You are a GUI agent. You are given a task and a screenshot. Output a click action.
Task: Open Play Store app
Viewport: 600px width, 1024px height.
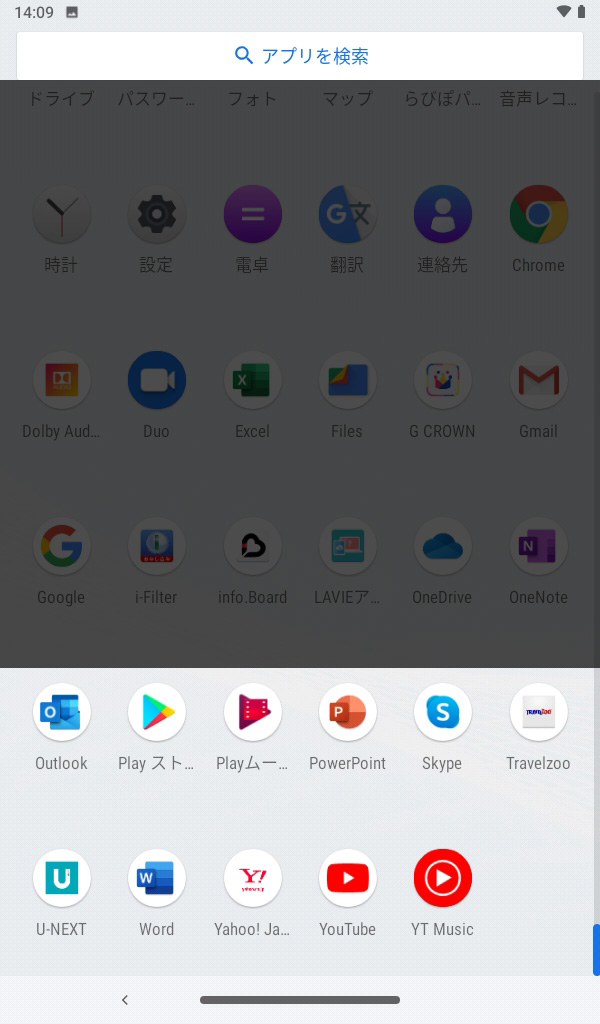coord(157,713)
